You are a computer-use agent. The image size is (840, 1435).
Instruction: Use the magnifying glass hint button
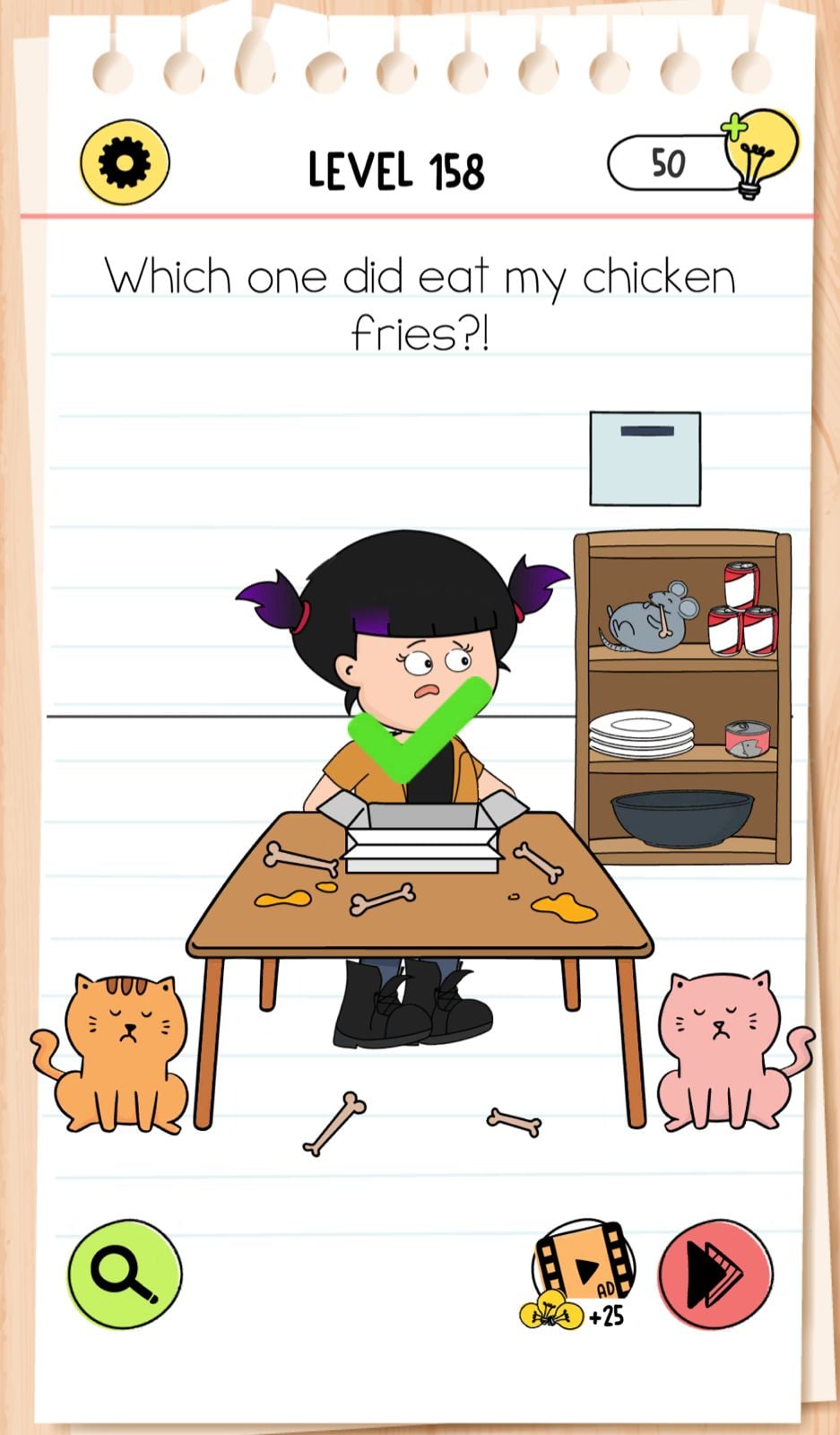[125, 1273]
